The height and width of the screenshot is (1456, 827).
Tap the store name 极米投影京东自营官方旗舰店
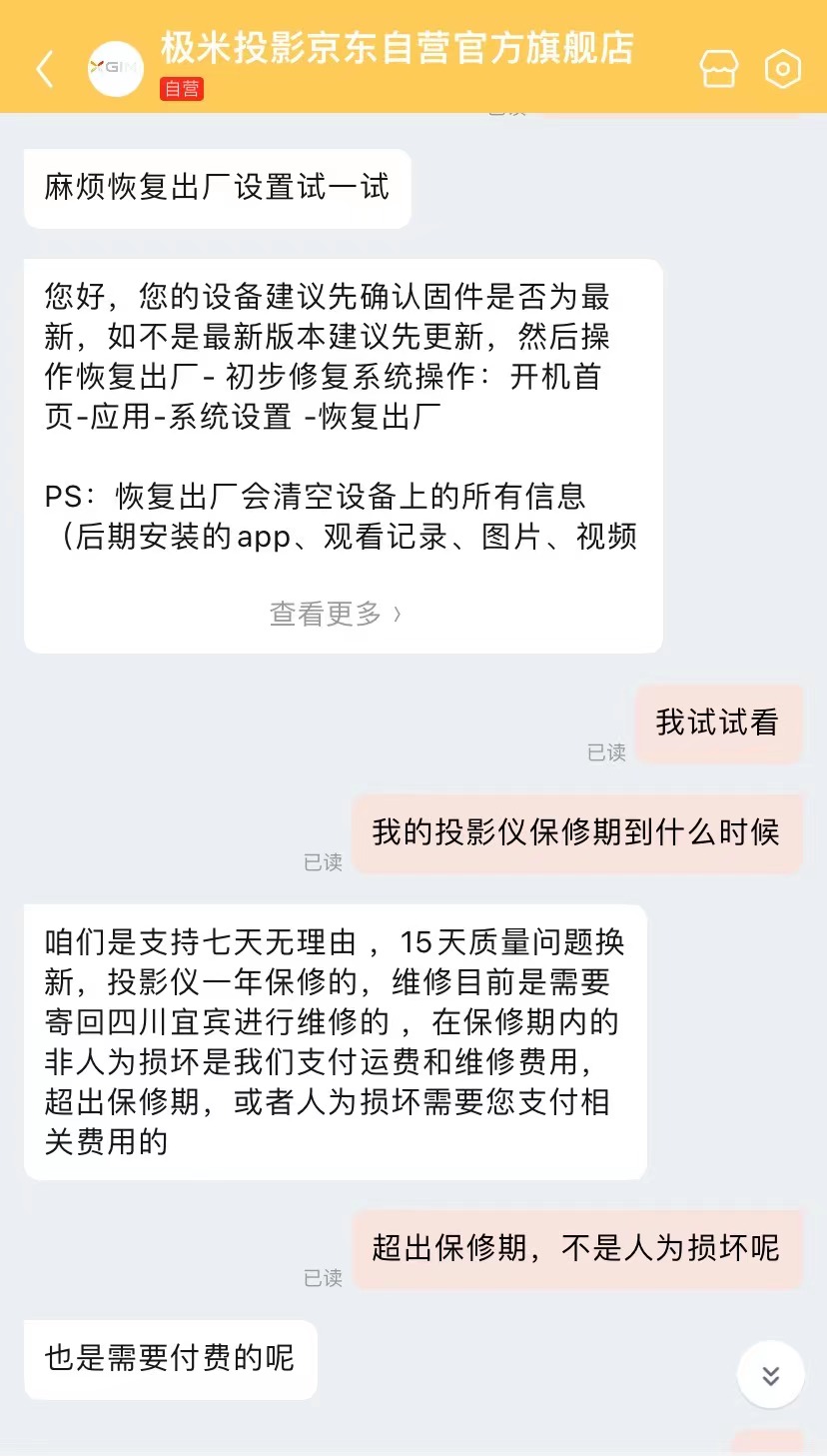pos(397,48)
